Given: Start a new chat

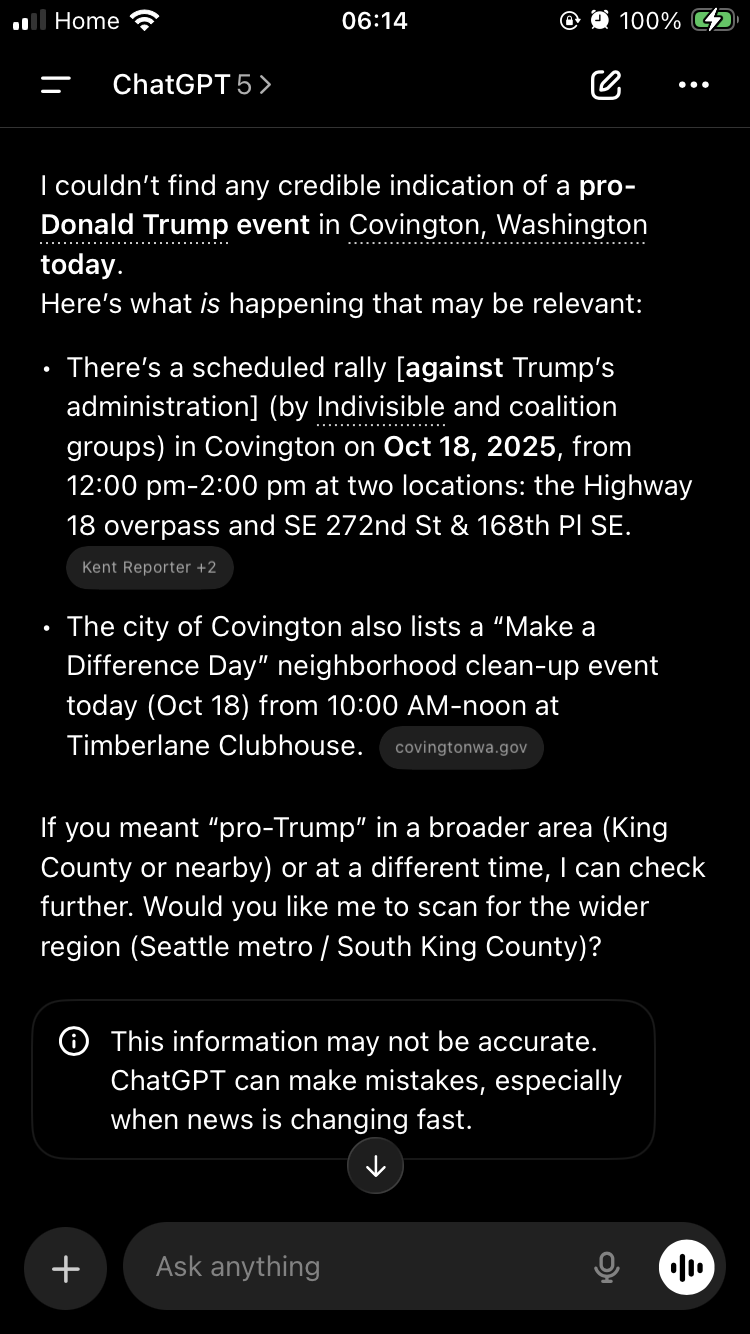Looking at the screenshot, I should click(605, 85).
